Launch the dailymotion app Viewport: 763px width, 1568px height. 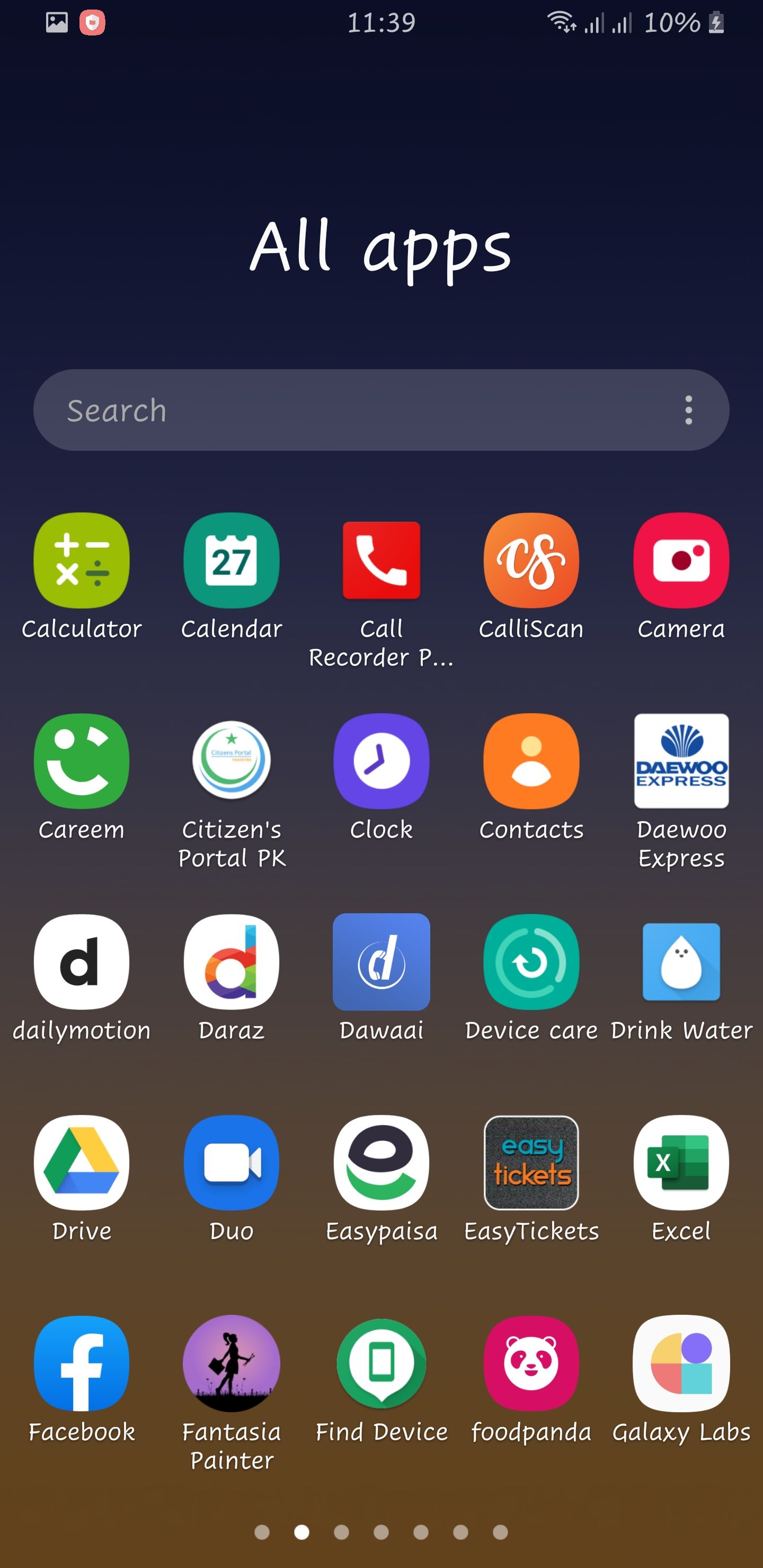(x=82, y=963)
